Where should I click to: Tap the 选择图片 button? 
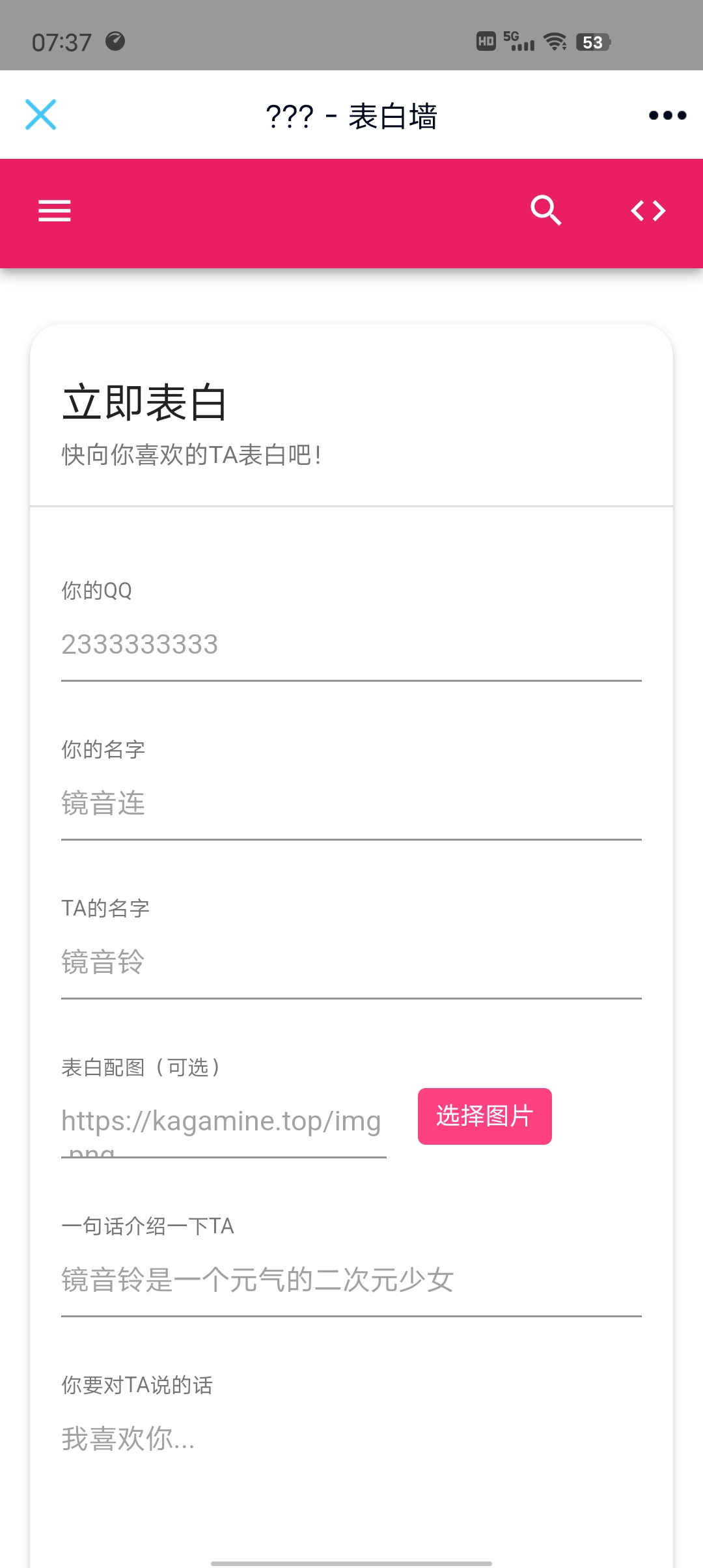[484, 1116]
